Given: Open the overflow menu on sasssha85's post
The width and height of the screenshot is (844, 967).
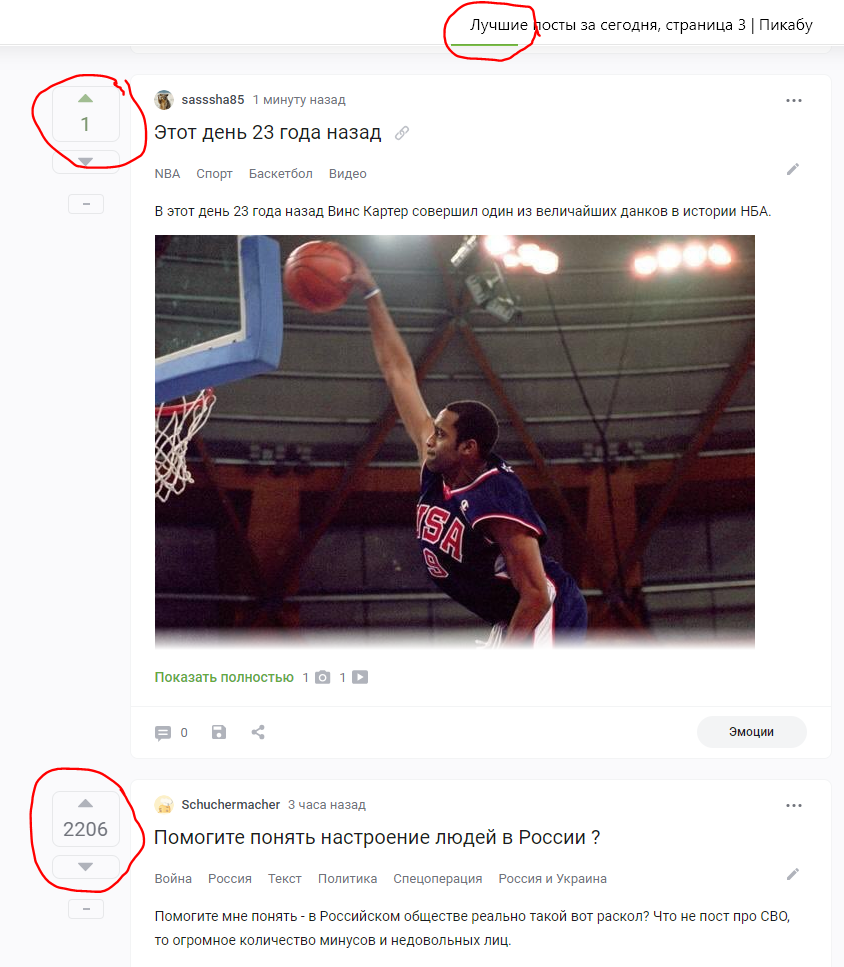Looking at the screenshot, I should pyautogui.click(x=794, y=101).
